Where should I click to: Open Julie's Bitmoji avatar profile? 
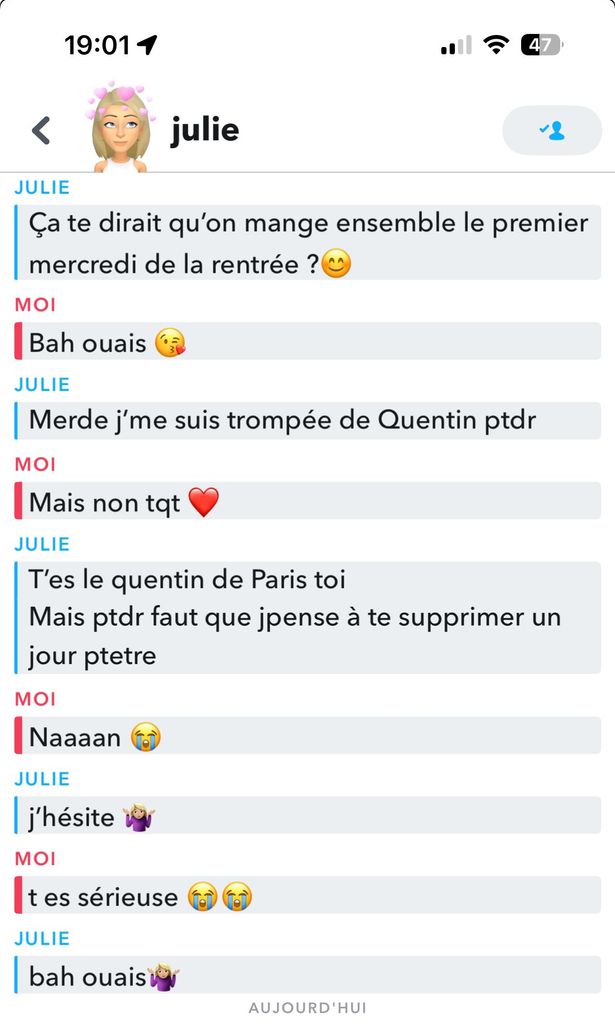(x=121, y=127)
